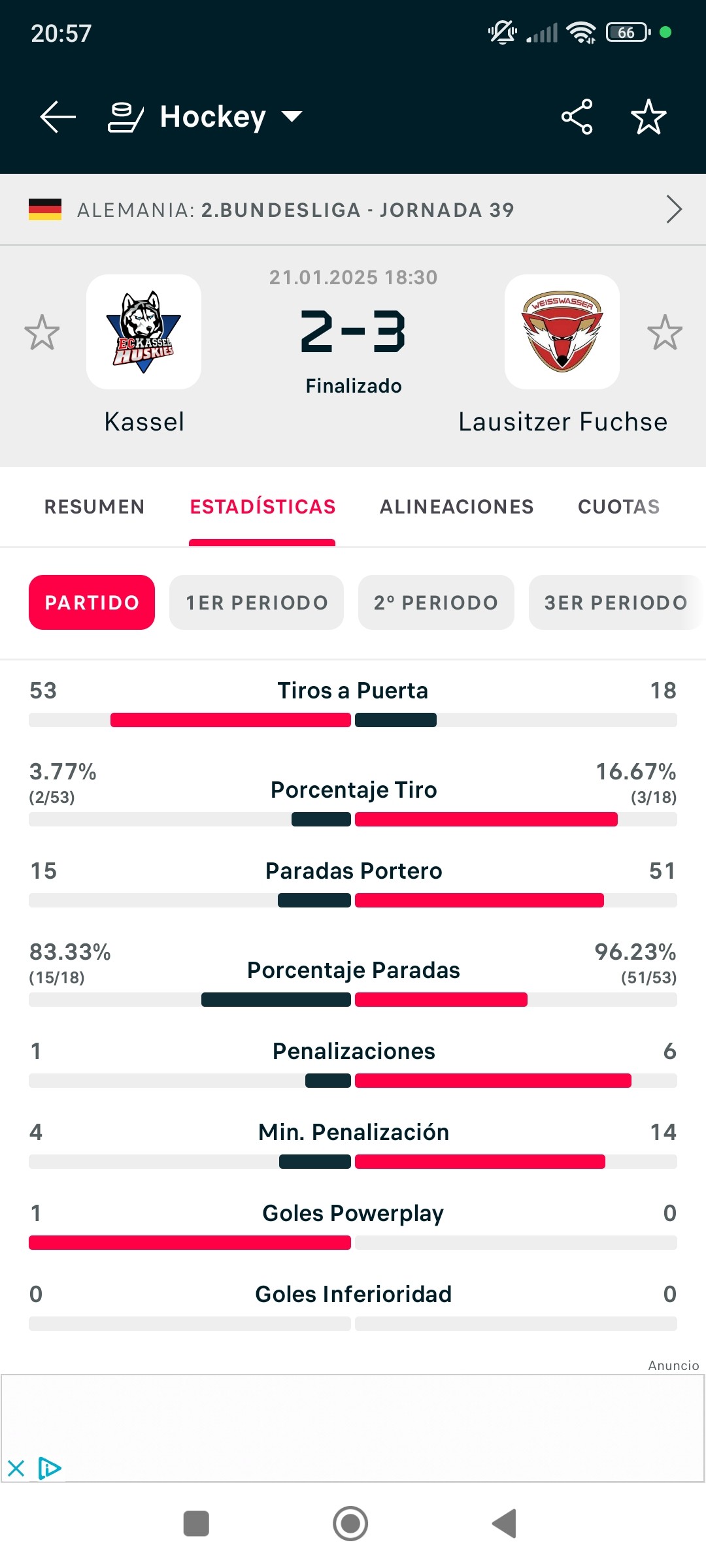Image resolution: width=706 pixels, height=1568 pixels.
Task: Favorite the Lausitzer Fuchse team star
Action: coord(665,332)
